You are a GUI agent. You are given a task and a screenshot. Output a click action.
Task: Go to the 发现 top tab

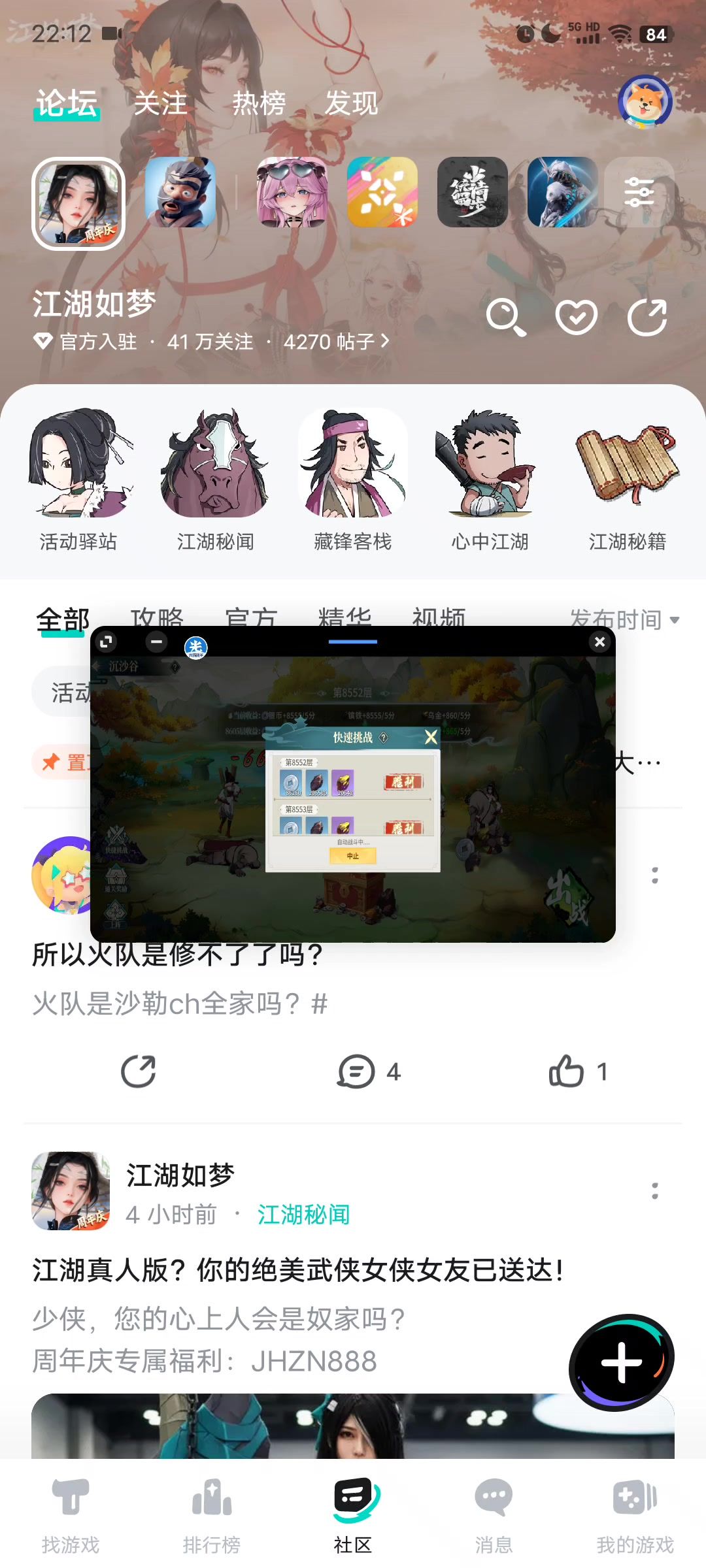coord(352,104)
